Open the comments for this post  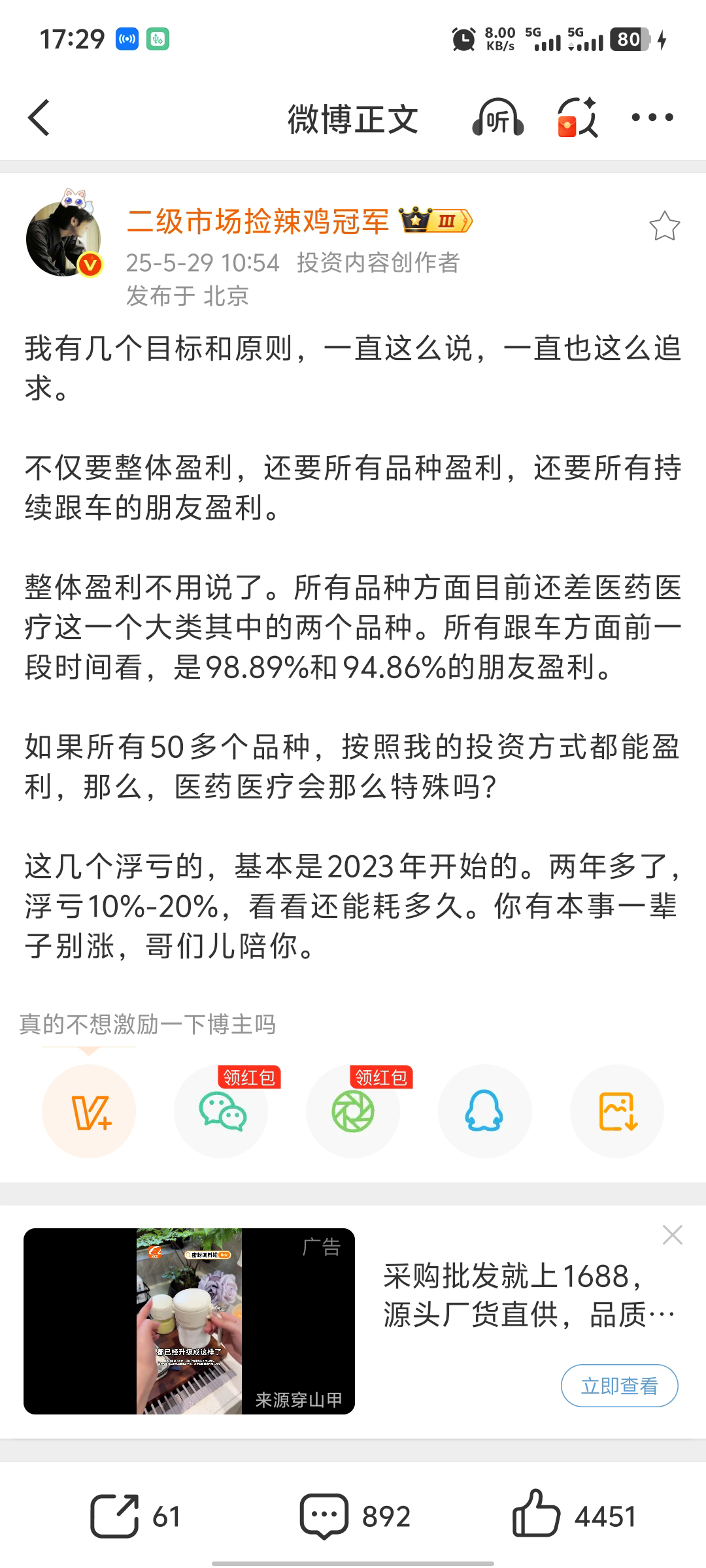pyautogui.click(x=355, y=1516)
